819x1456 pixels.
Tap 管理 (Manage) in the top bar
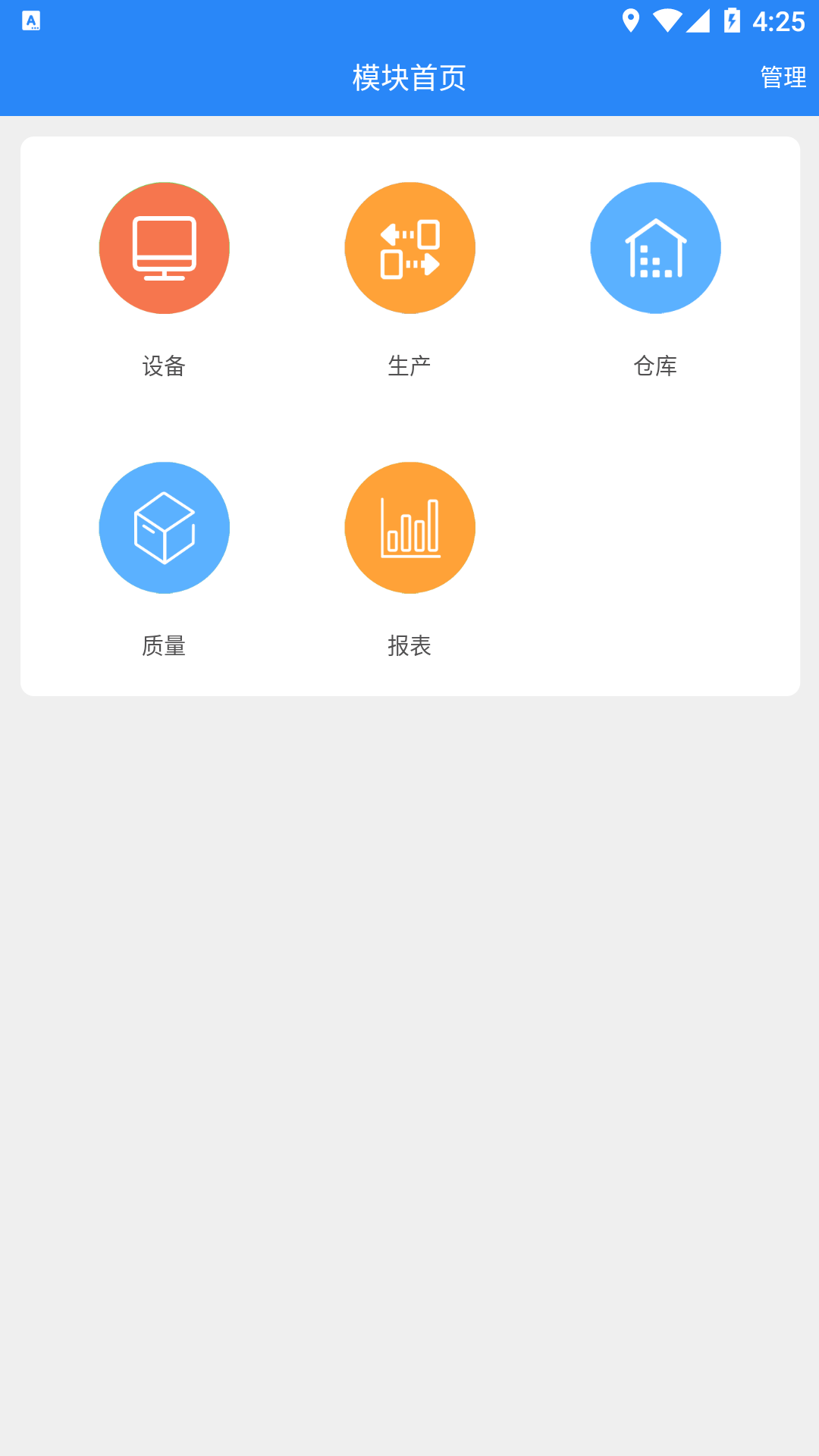(x=783, y=77)
